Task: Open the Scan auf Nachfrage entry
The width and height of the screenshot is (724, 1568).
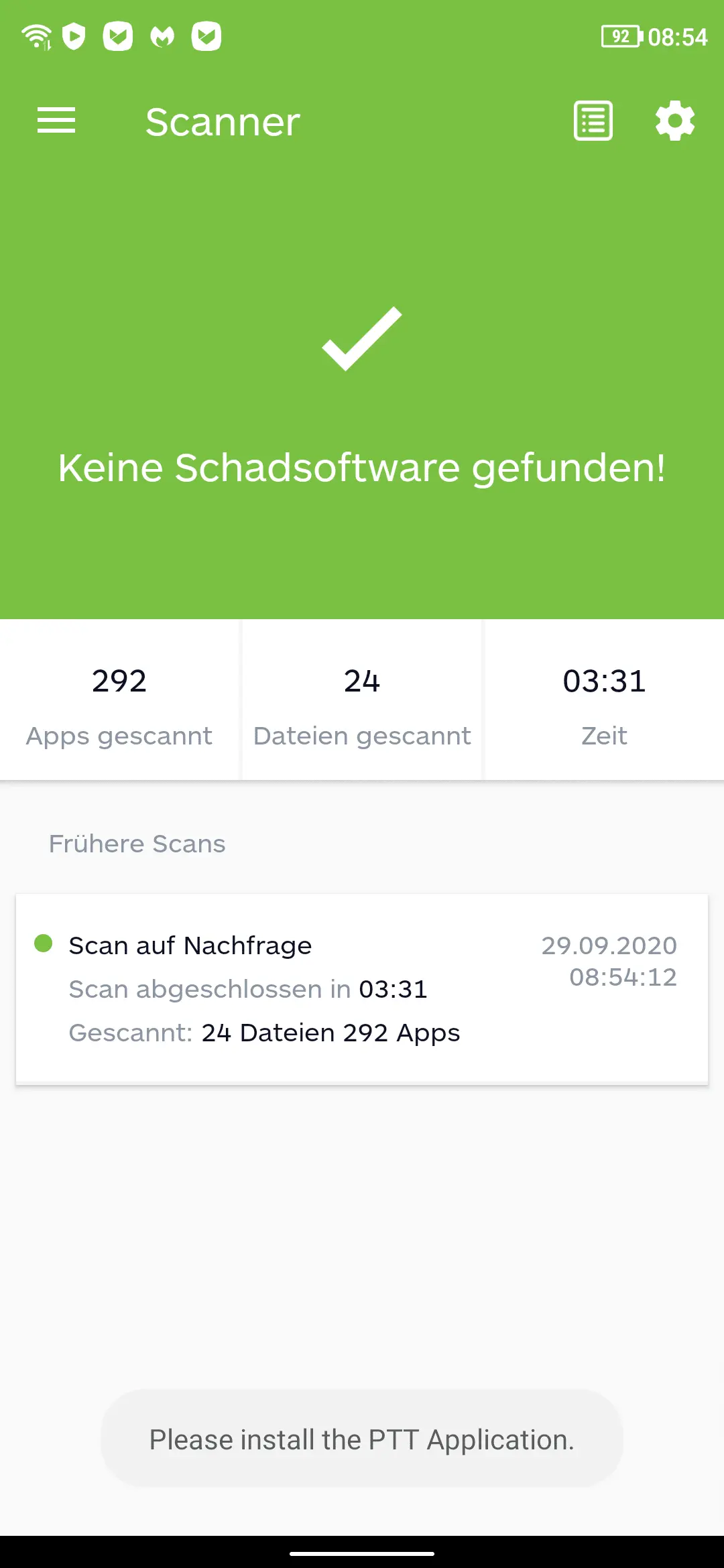Action: 362,988
